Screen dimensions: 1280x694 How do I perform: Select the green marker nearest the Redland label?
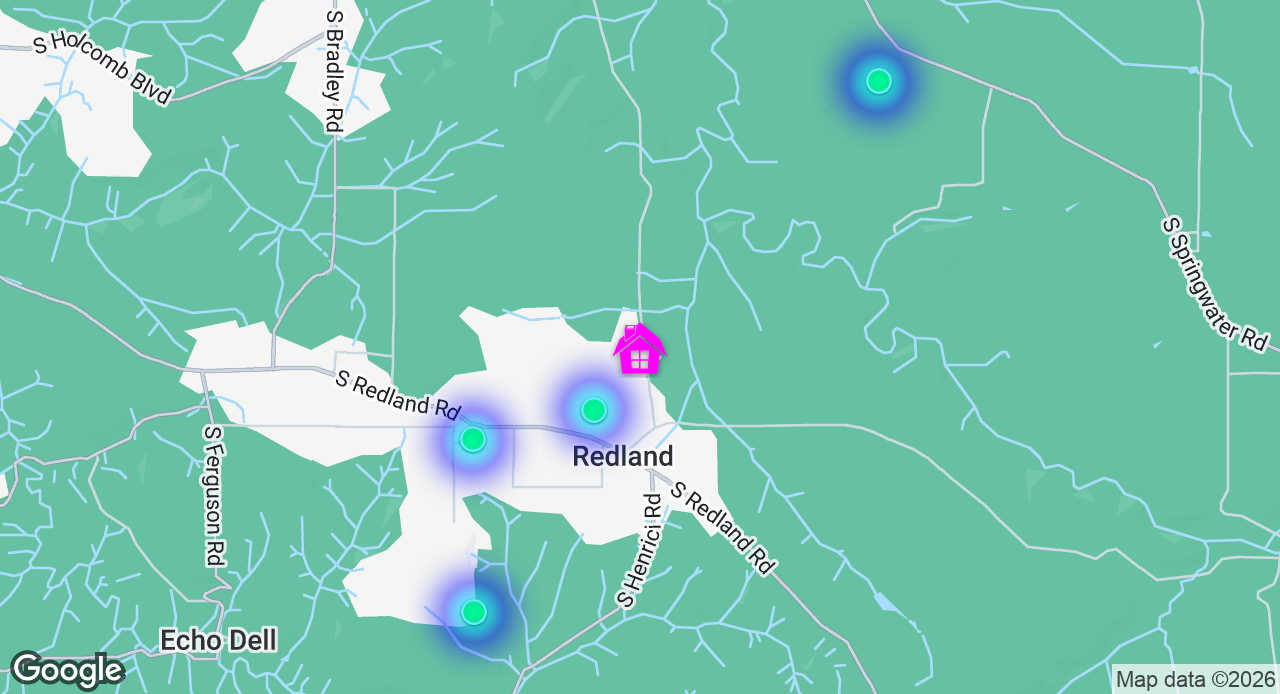click(x=594, y=410)
